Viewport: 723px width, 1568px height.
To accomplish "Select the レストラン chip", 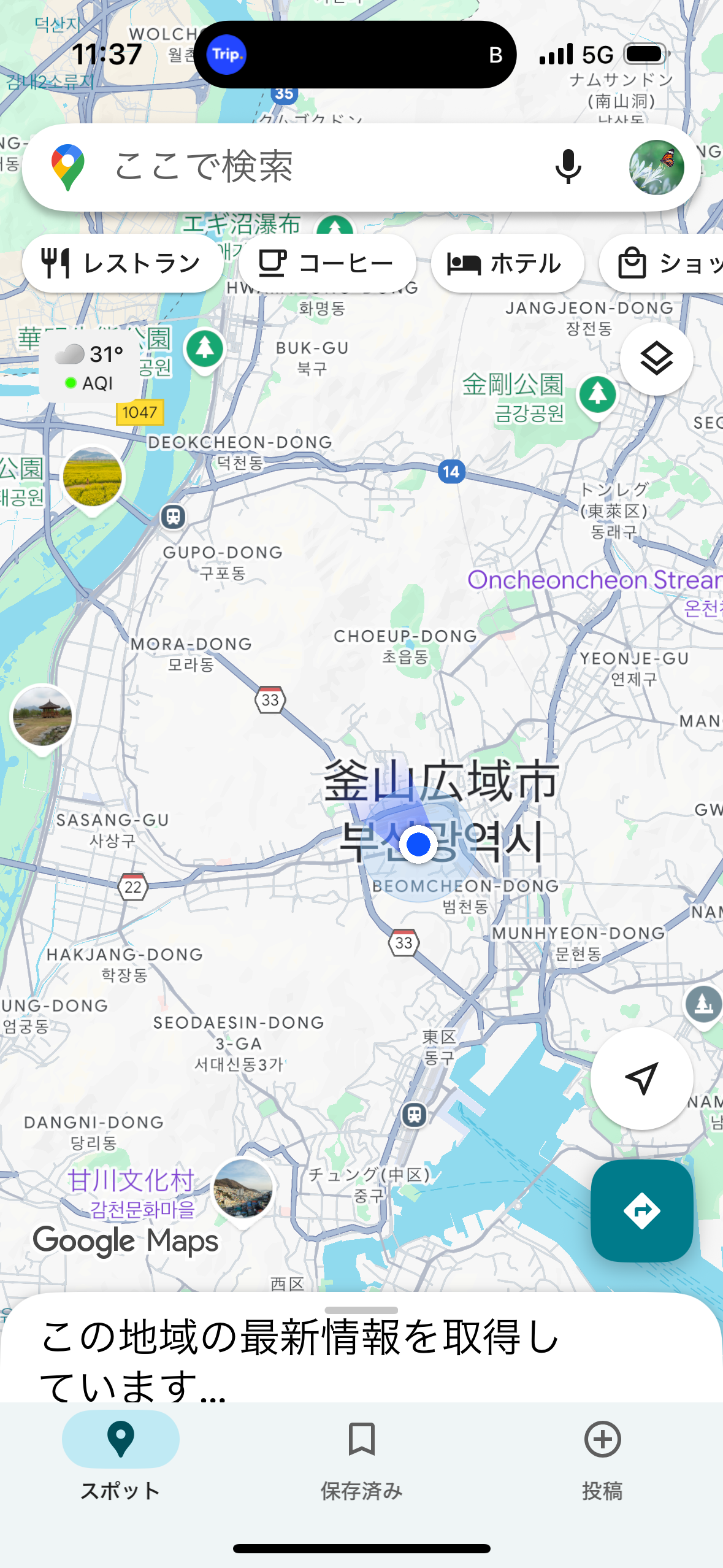I will [123, 264].
